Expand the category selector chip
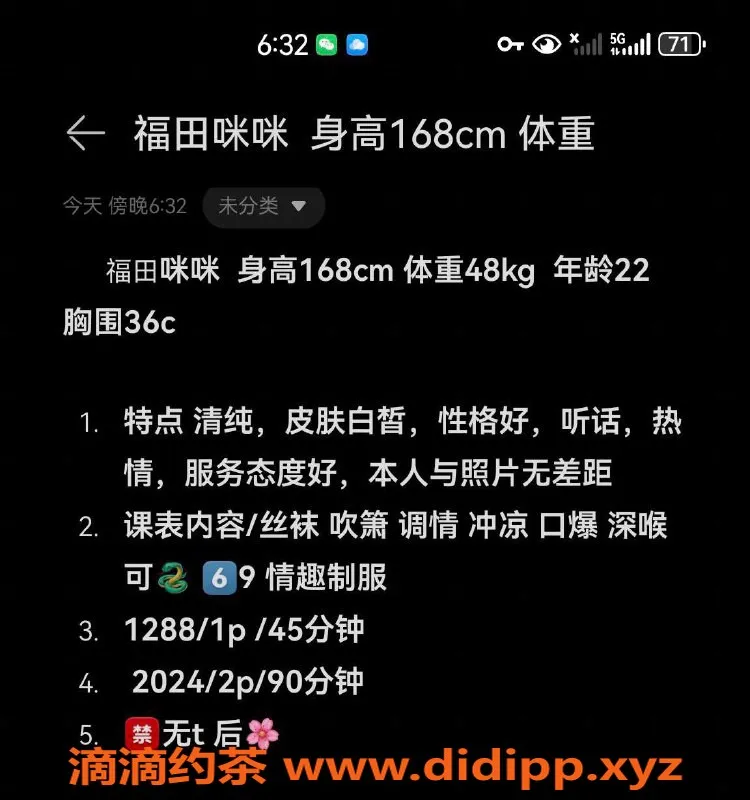Image resolution: width=750 pixels, height=800 pixels. (263, 207)
